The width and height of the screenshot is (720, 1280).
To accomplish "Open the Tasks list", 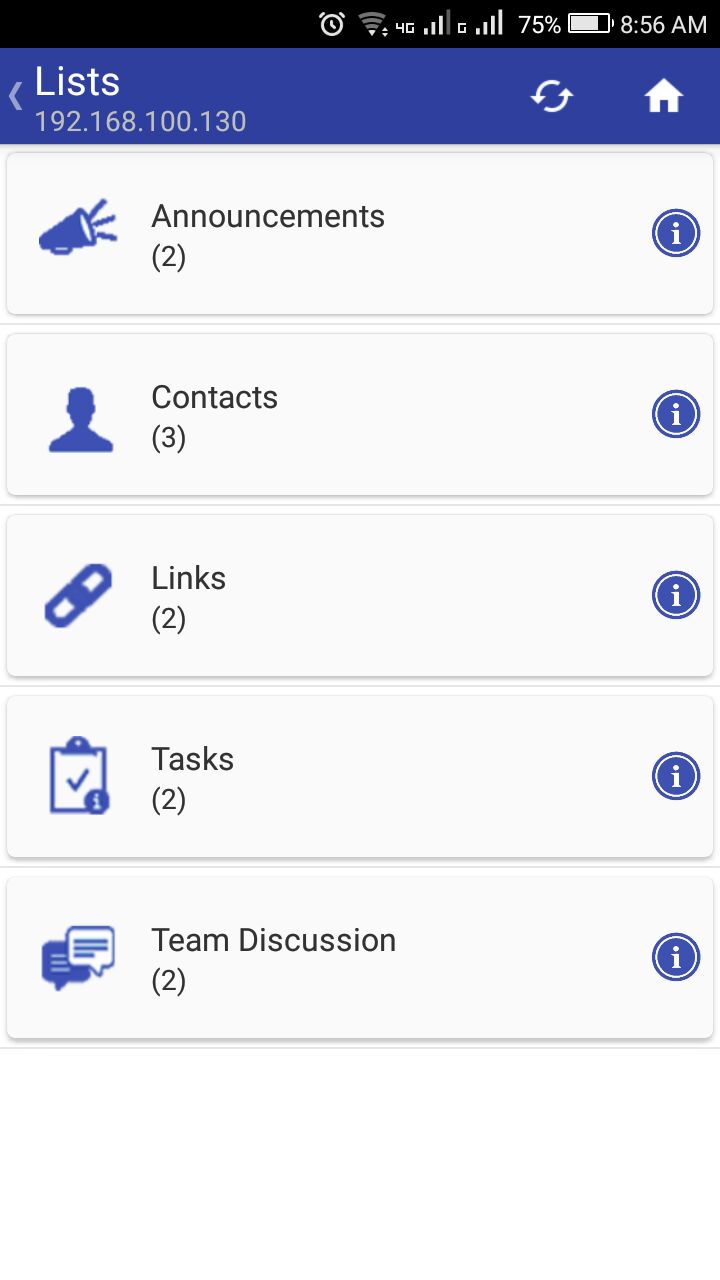I will 360,777.
